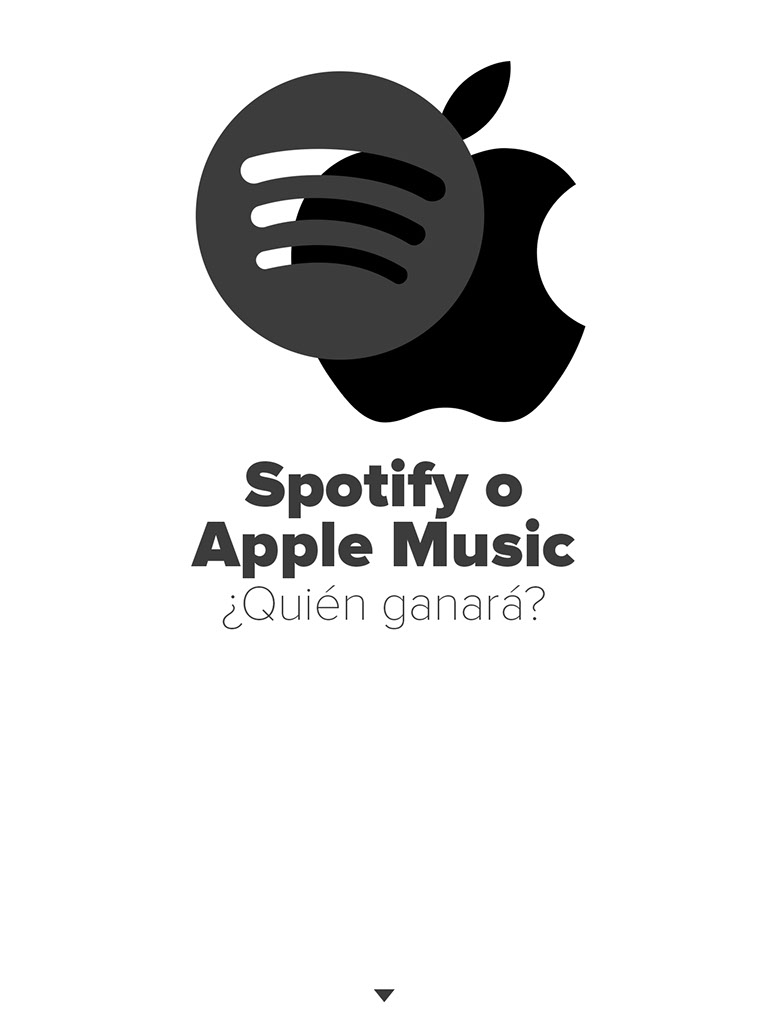
Task: Tap the down arrow to continue reading
Action: (x=384, y=994)
